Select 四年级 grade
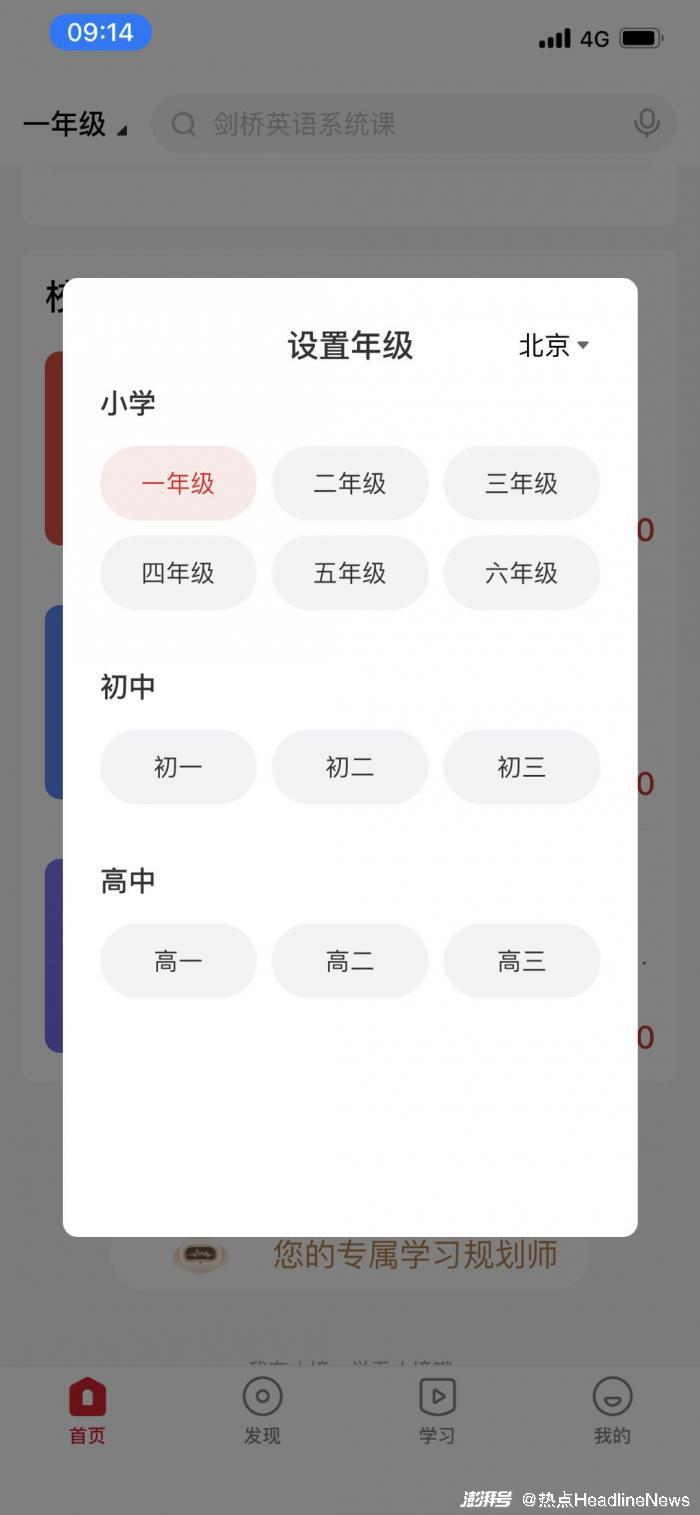The image size is (700, 1515). pyautogui.click(x=178, y=573)
